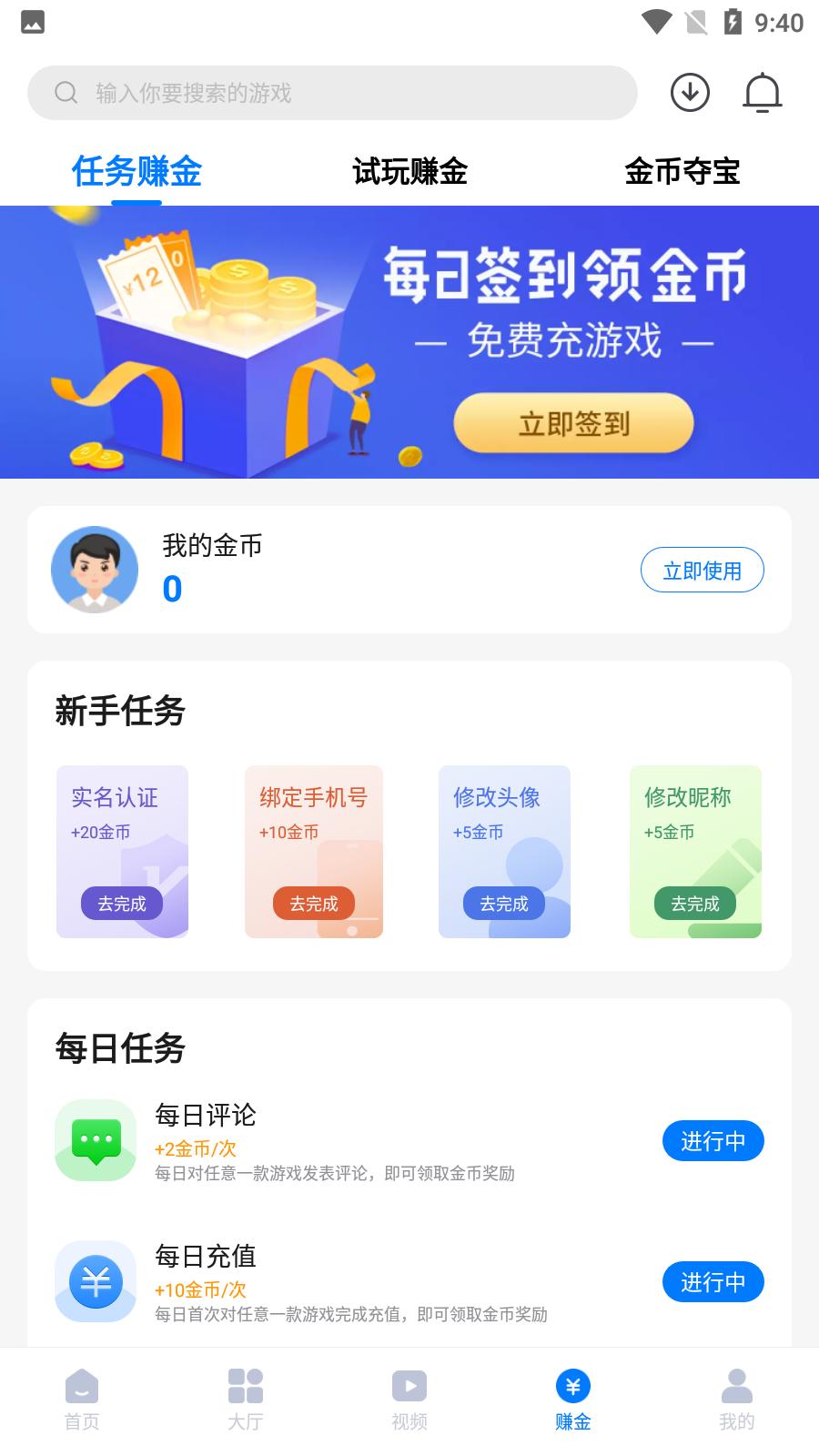Go complete the 实名认证 task
819x1456 pixels.
[x=122, y=904]
